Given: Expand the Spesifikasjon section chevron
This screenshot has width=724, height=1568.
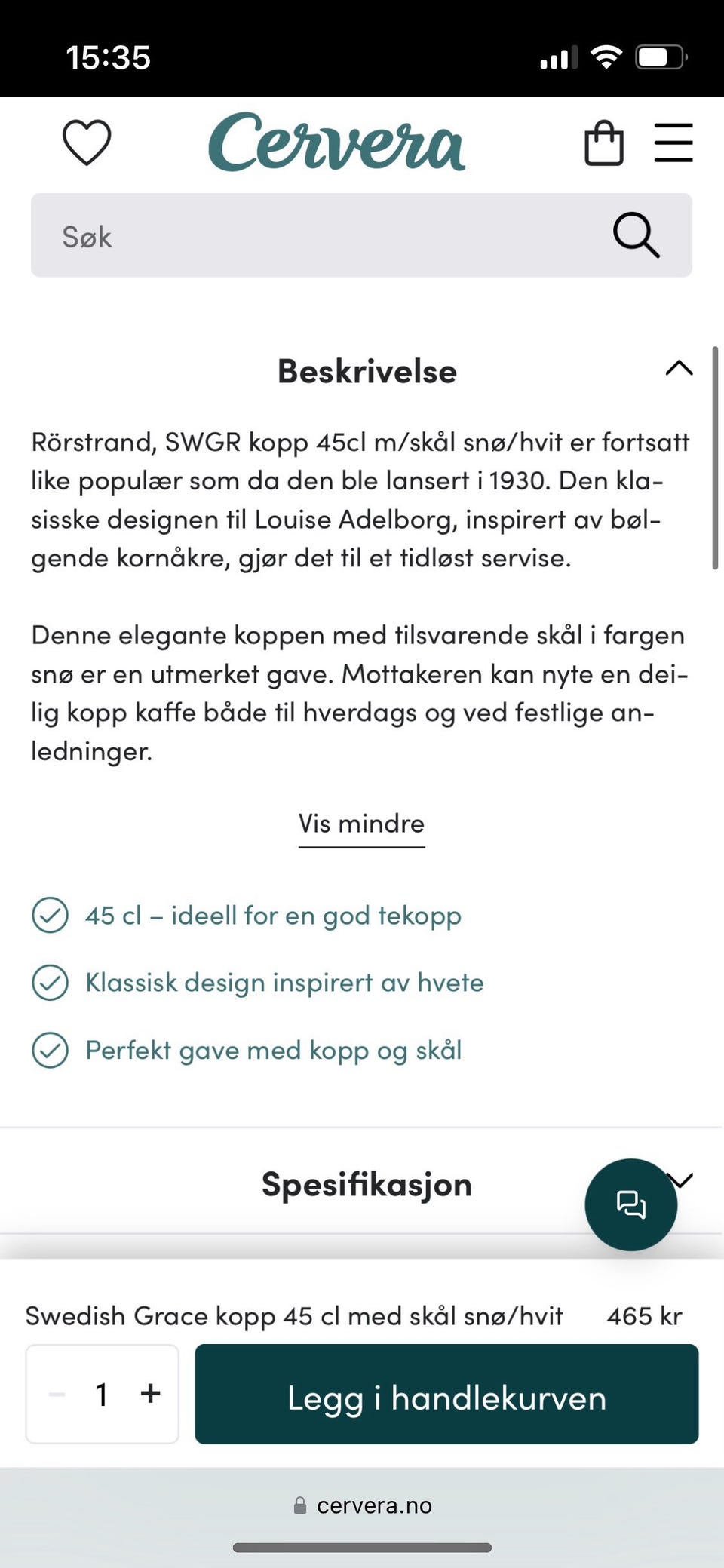Looking at the screenshot, I should (681, 1181).
